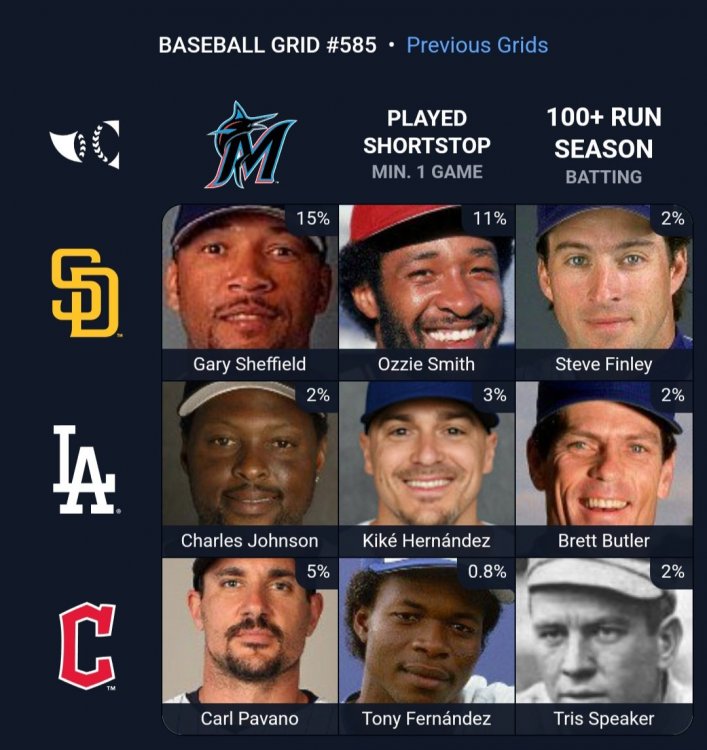Select the Tris Speaker tile
The width and height of the screenshot is (707, 750).
coord(603,645)
